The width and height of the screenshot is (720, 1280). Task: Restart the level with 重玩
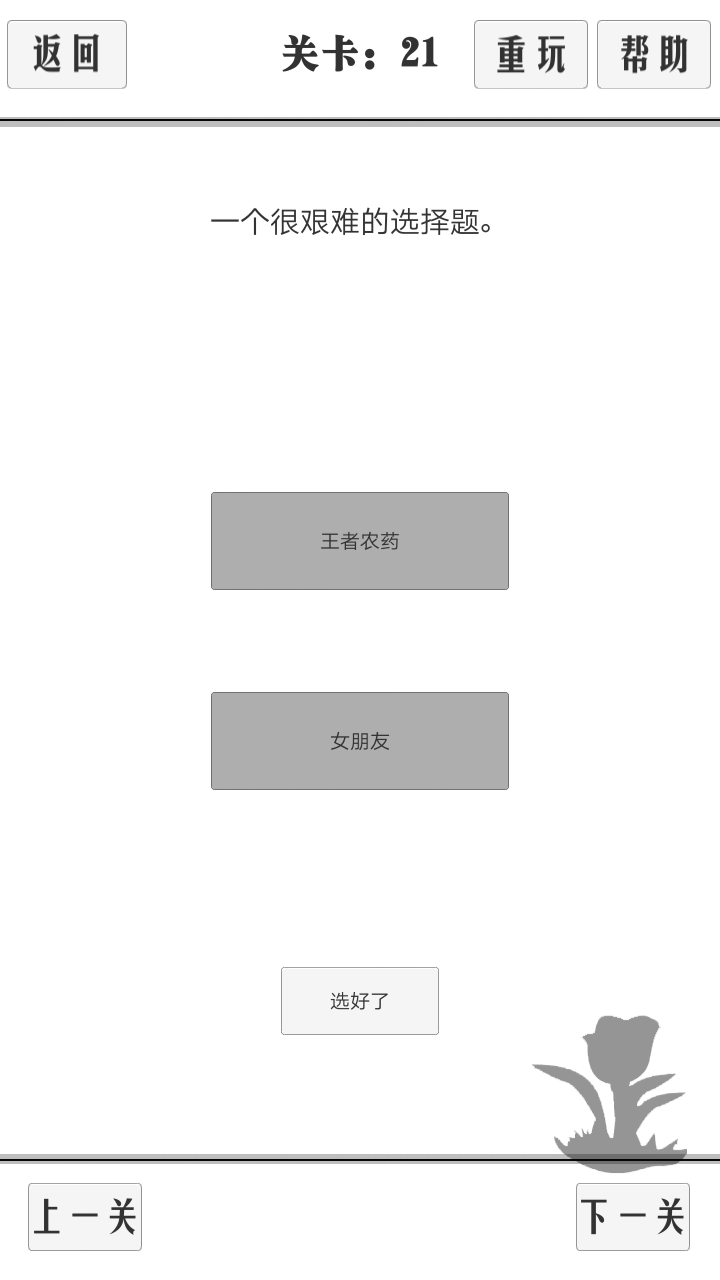pyautogui.click(x=530, y=54)
